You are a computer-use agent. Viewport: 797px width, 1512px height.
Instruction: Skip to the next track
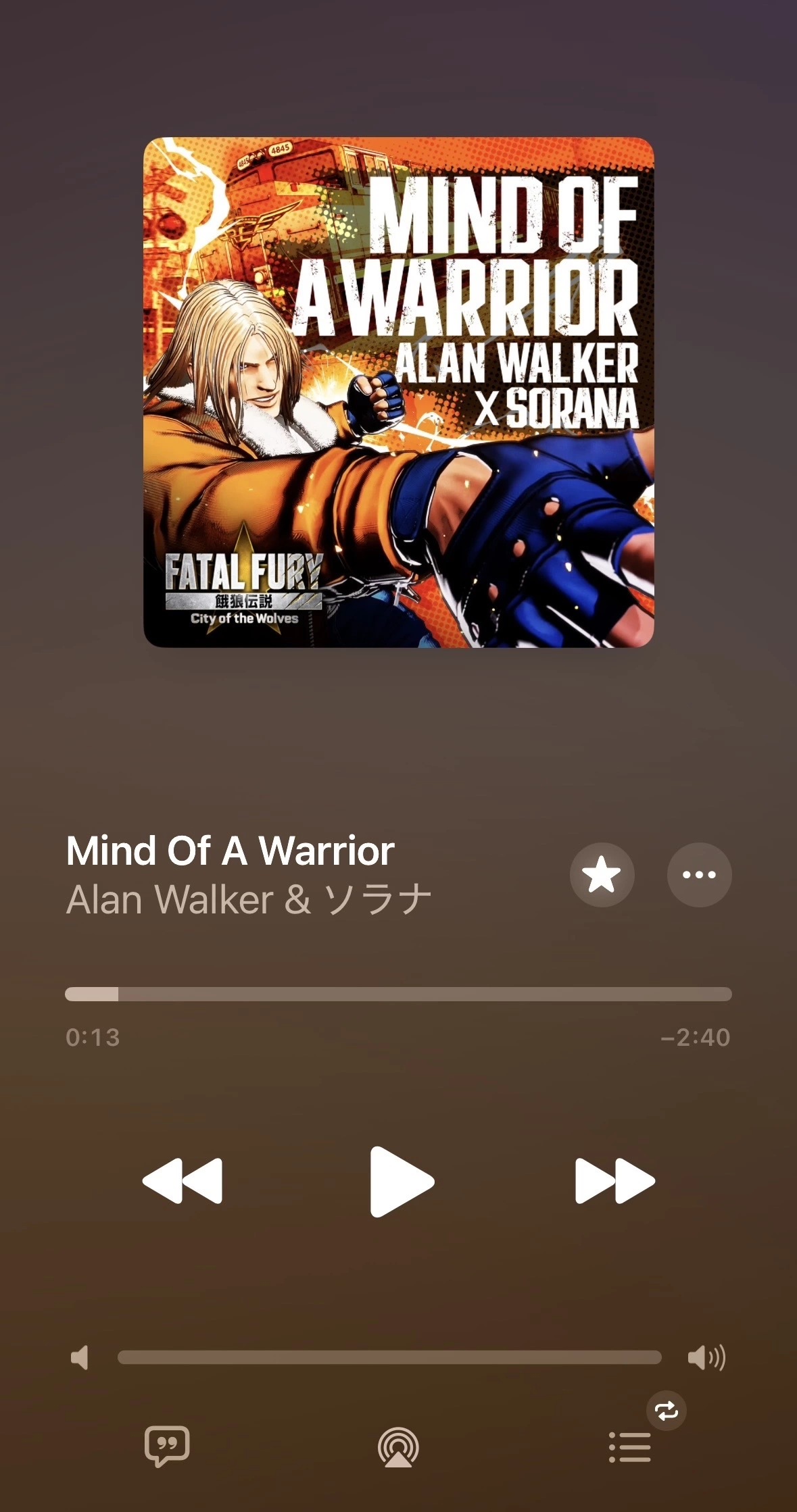(x=614, y=1181)
